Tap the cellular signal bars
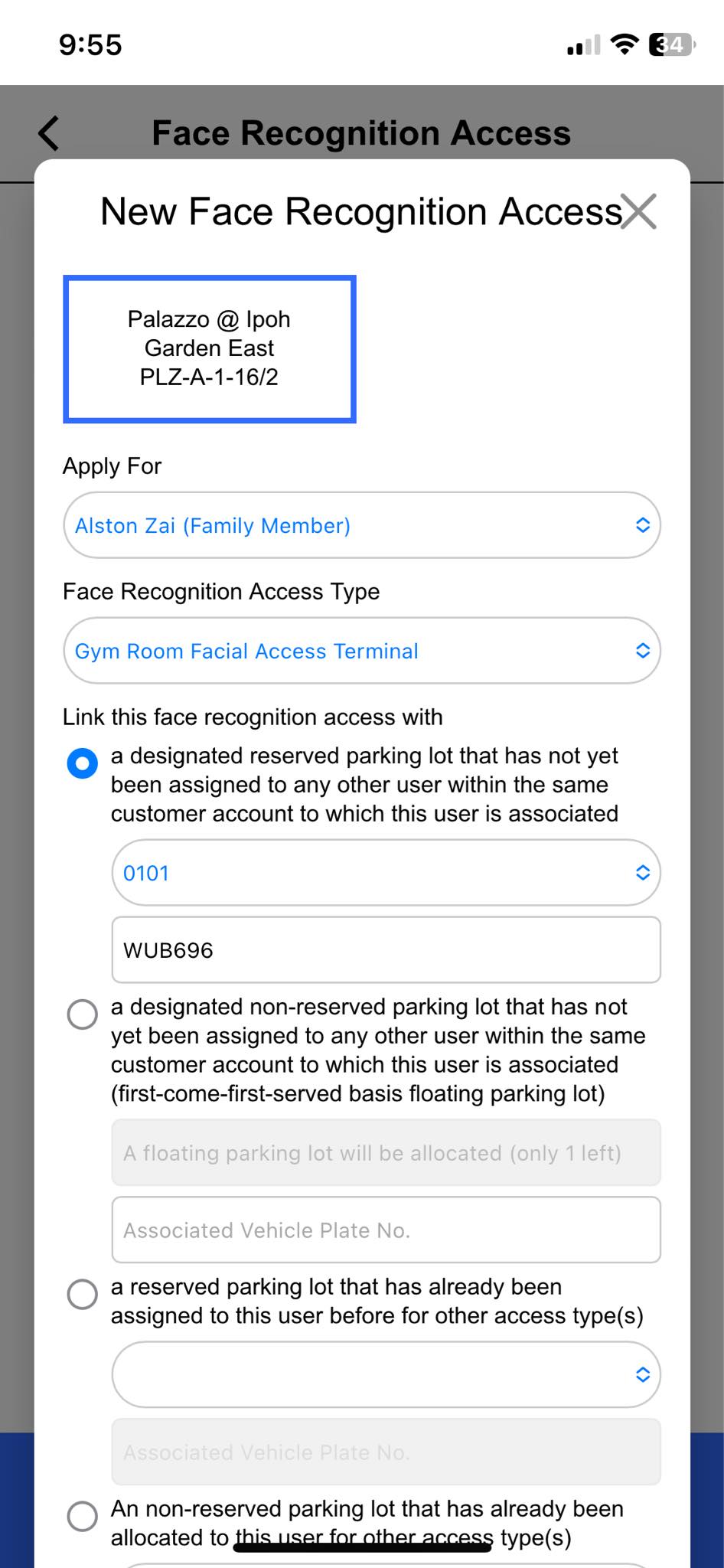Screen dimensions: 724x1568 583,46
